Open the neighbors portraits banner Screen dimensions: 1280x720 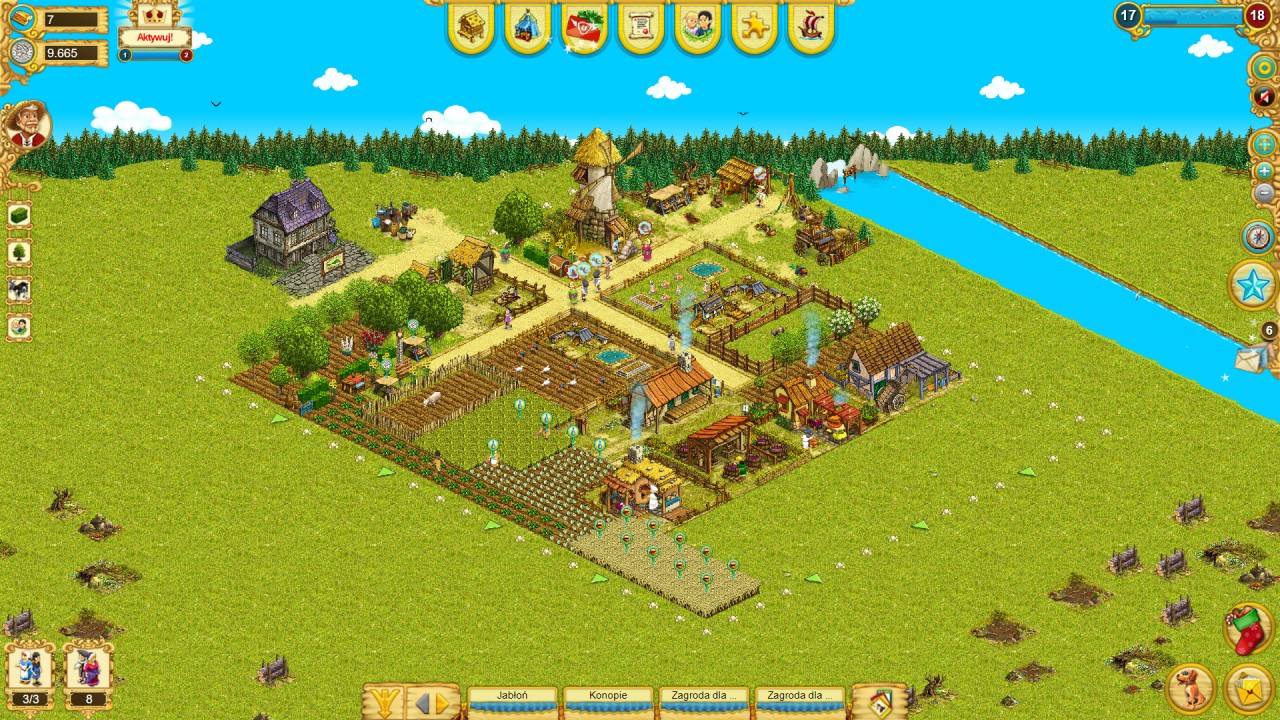coord(698,27)
